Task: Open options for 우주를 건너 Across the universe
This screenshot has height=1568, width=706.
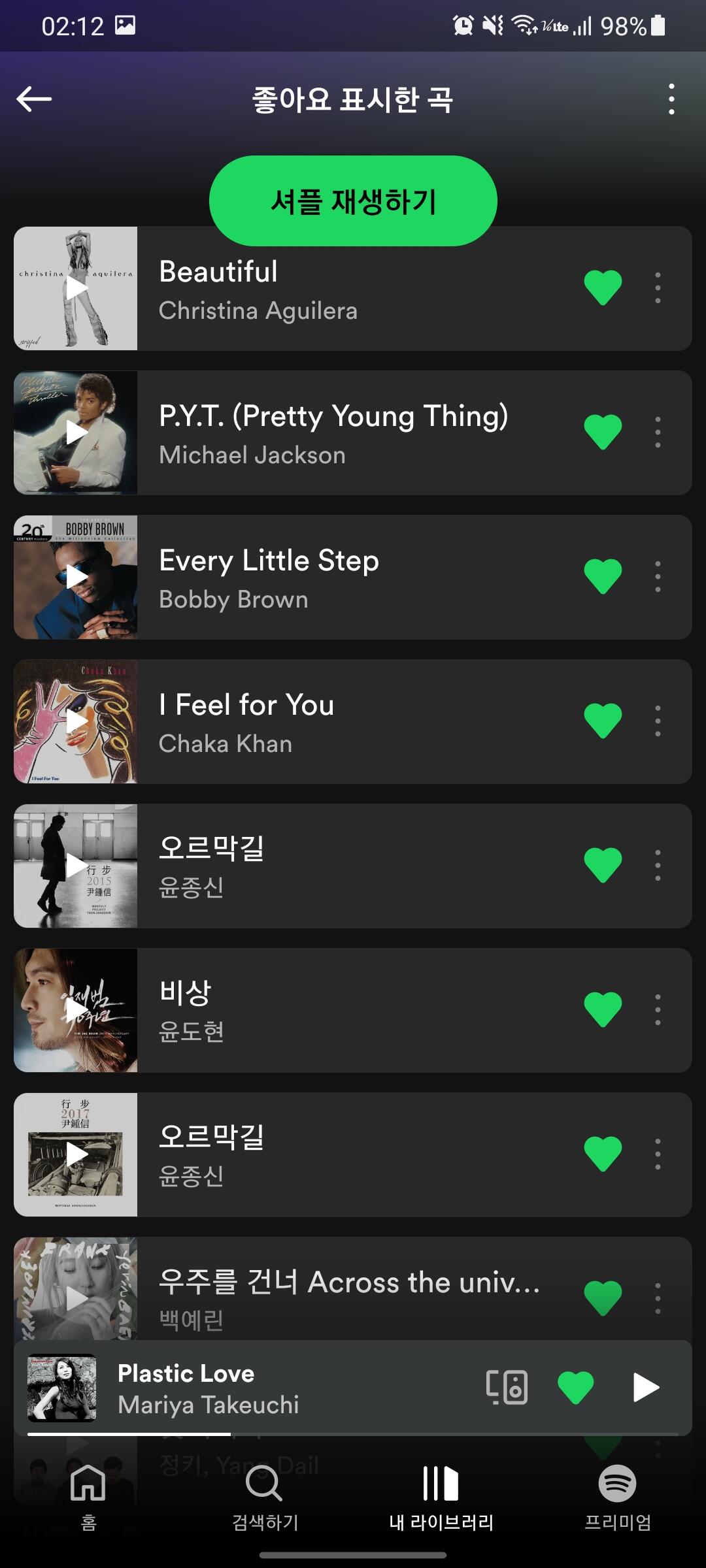Action: (658, 1298)
